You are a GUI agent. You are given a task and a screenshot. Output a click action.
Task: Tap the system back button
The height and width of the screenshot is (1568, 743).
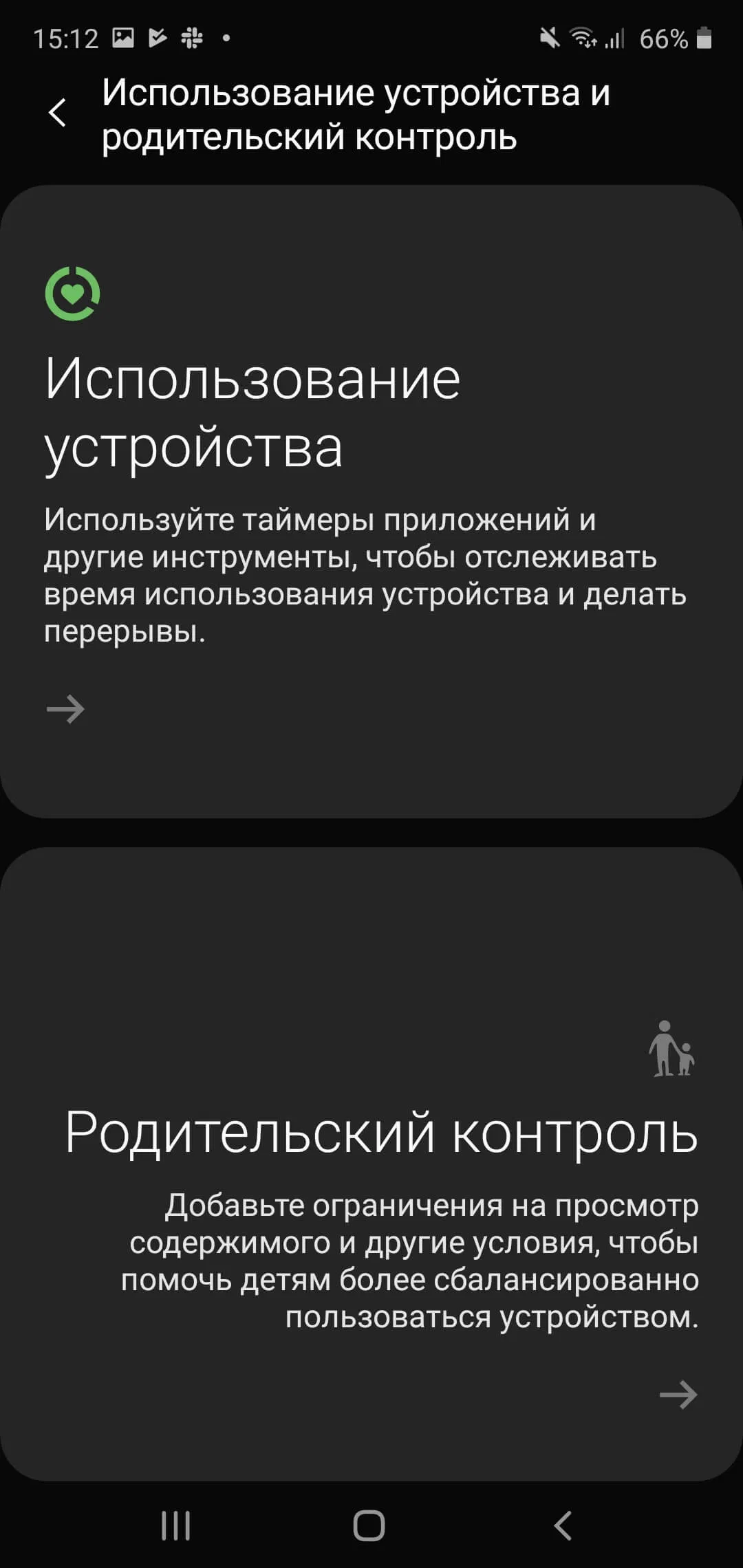pos(563,1525)
